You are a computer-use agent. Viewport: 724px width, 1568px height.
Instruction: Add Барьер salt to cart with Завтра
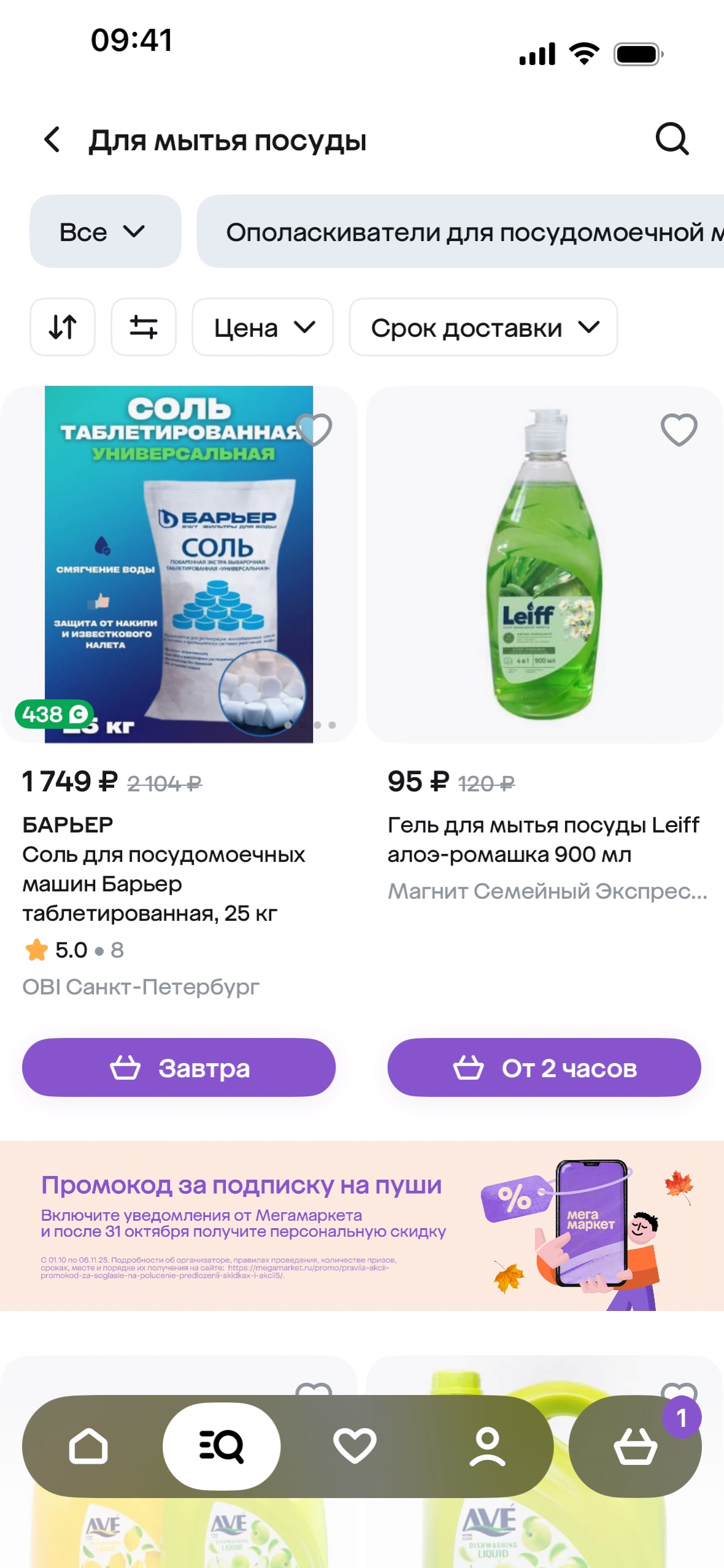[179, 1067]
